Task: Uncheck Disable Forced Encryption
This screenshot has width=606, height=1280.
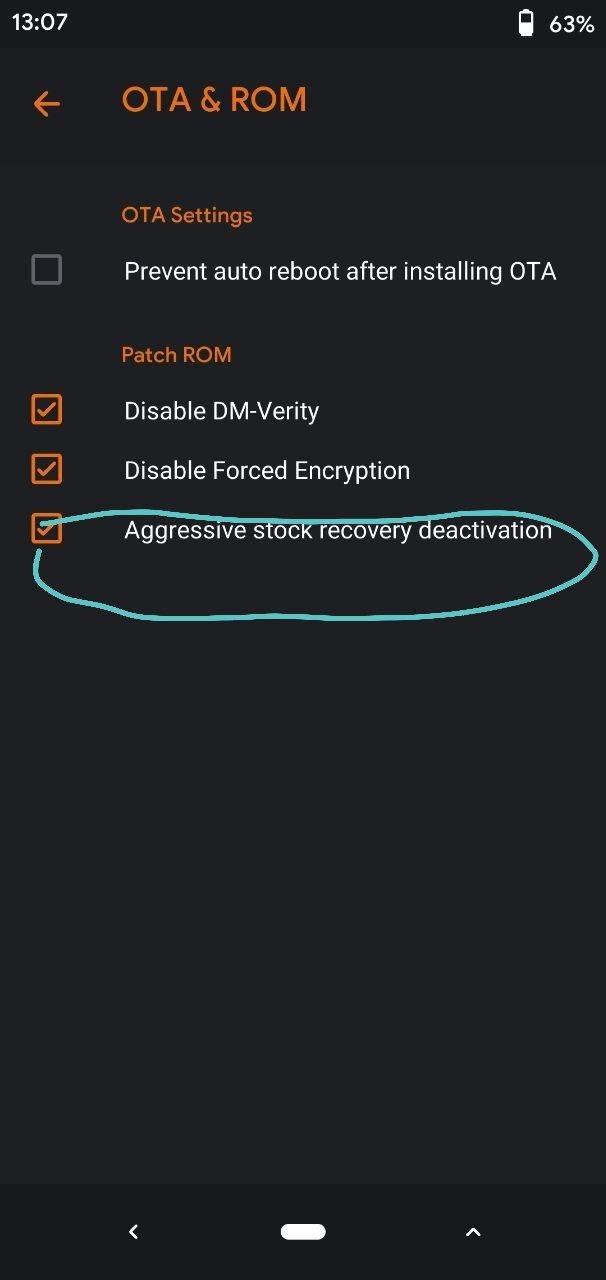Action: click(47, 469)
